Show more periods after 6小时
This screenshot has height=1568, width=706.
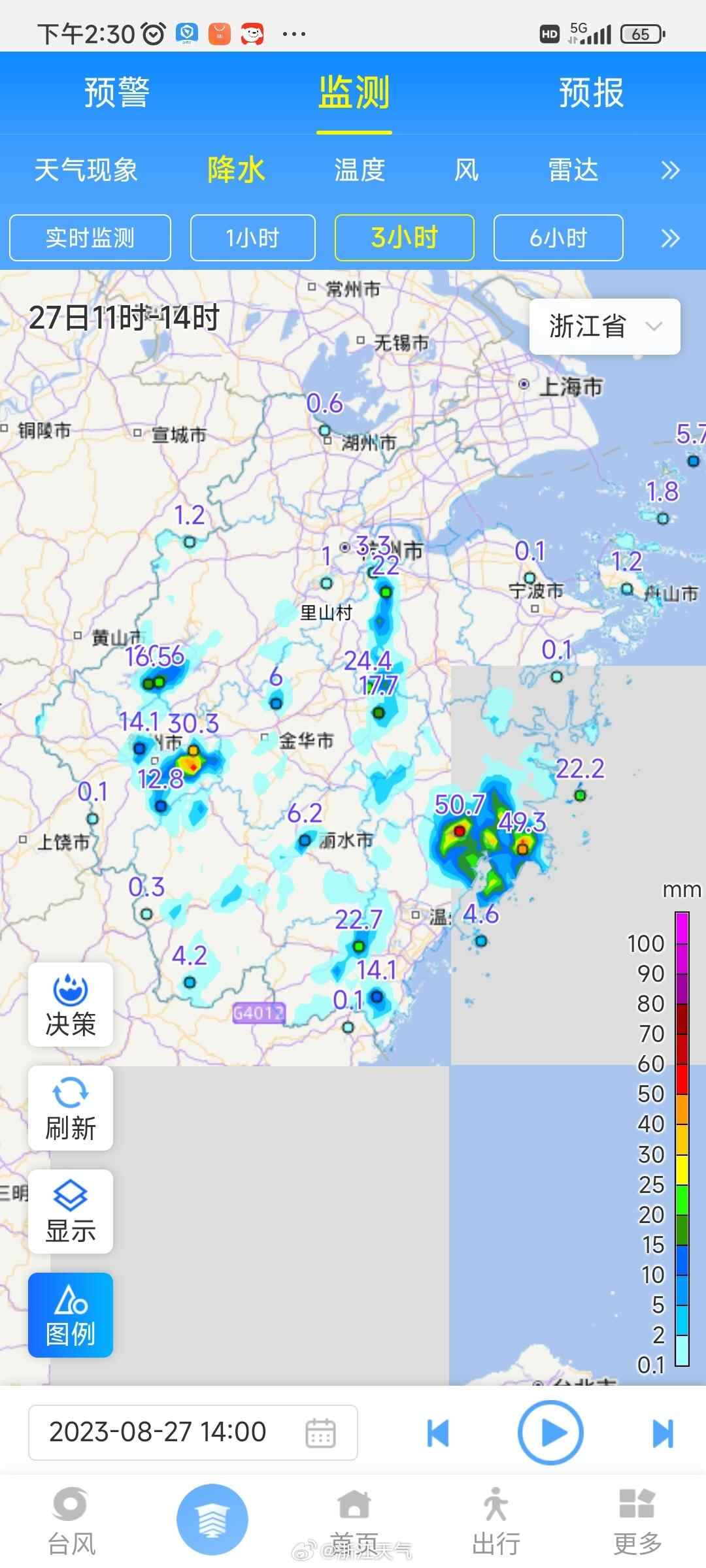pos(670,238)
